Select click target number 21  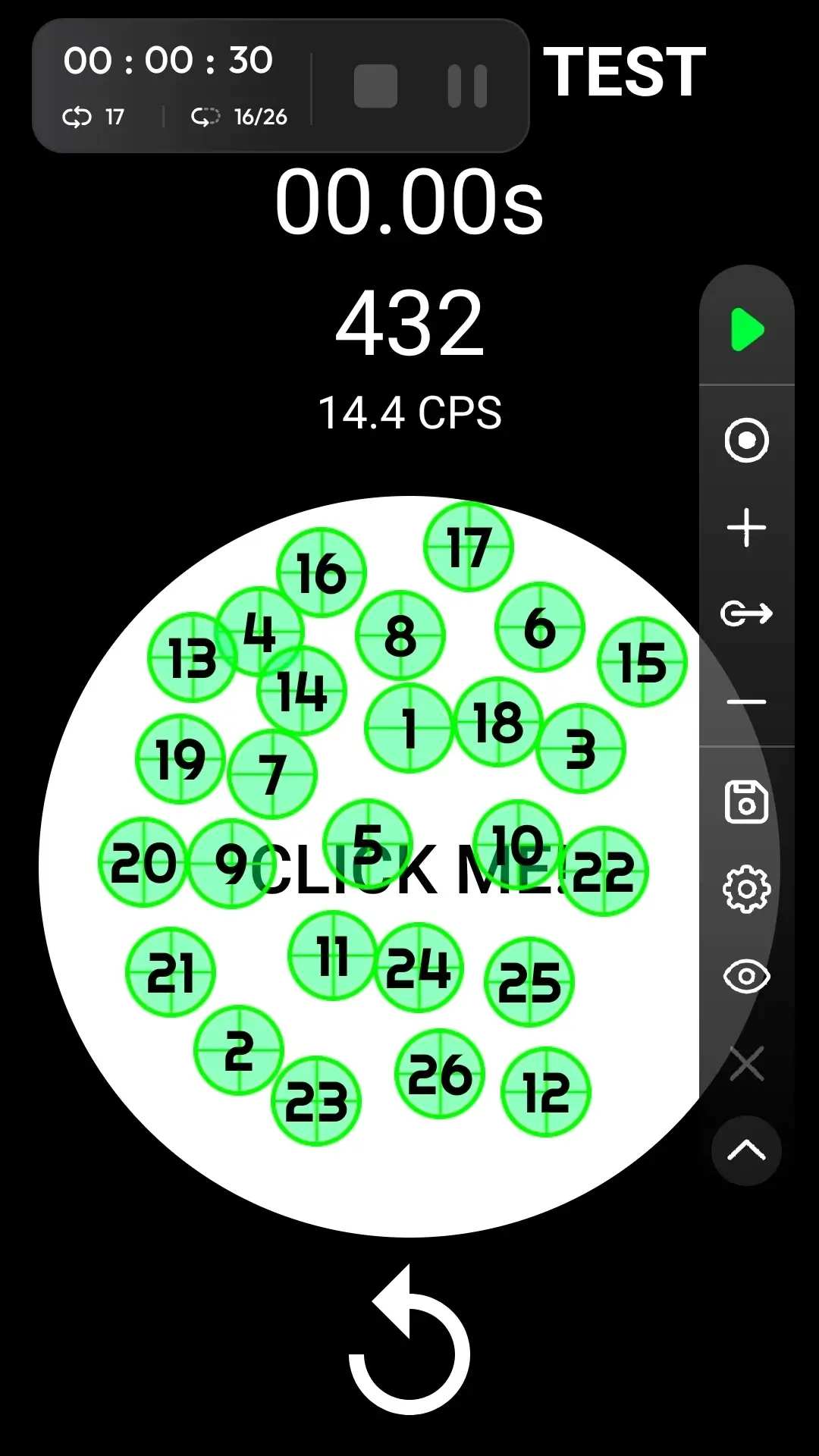click(x=171, y=972)
